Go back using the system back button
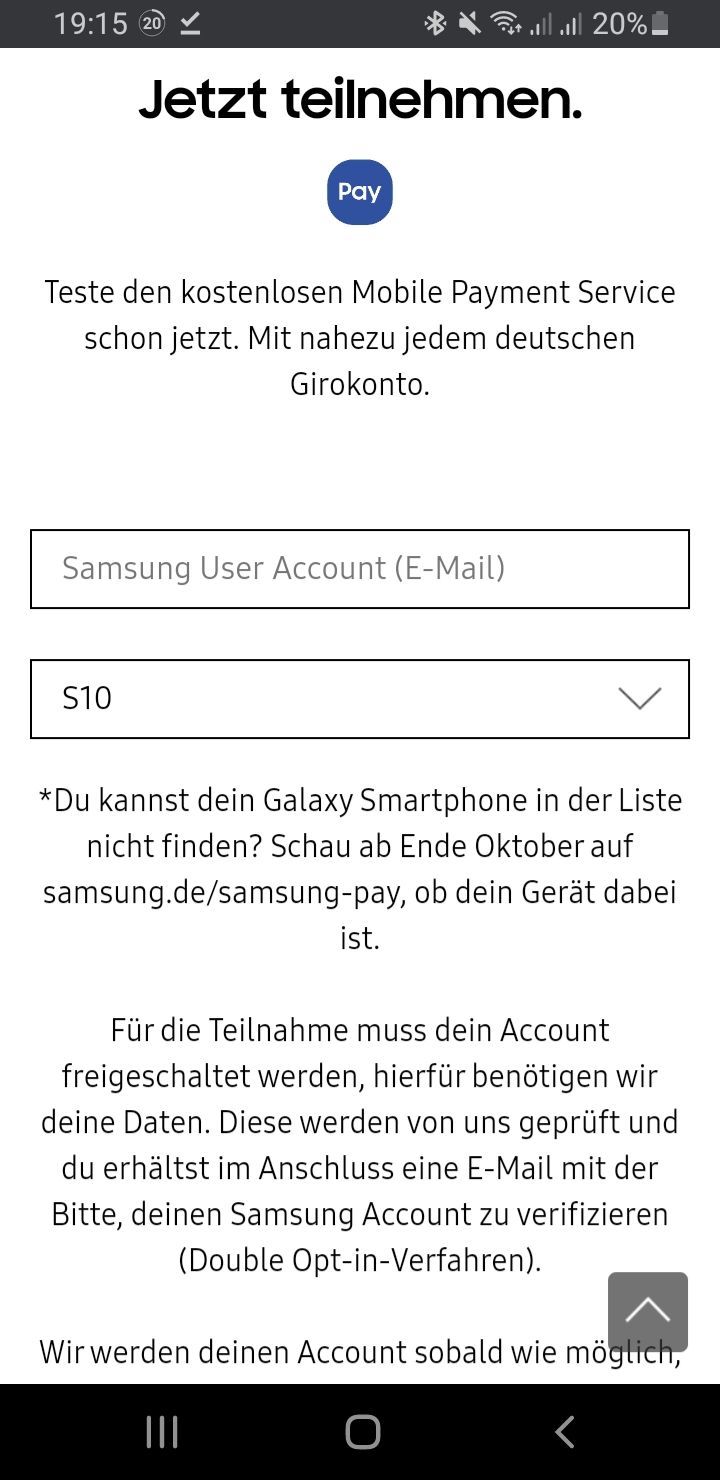The width and height of the screenshot is (720, 1480). pyautogui.click(x=565, y=1432)
